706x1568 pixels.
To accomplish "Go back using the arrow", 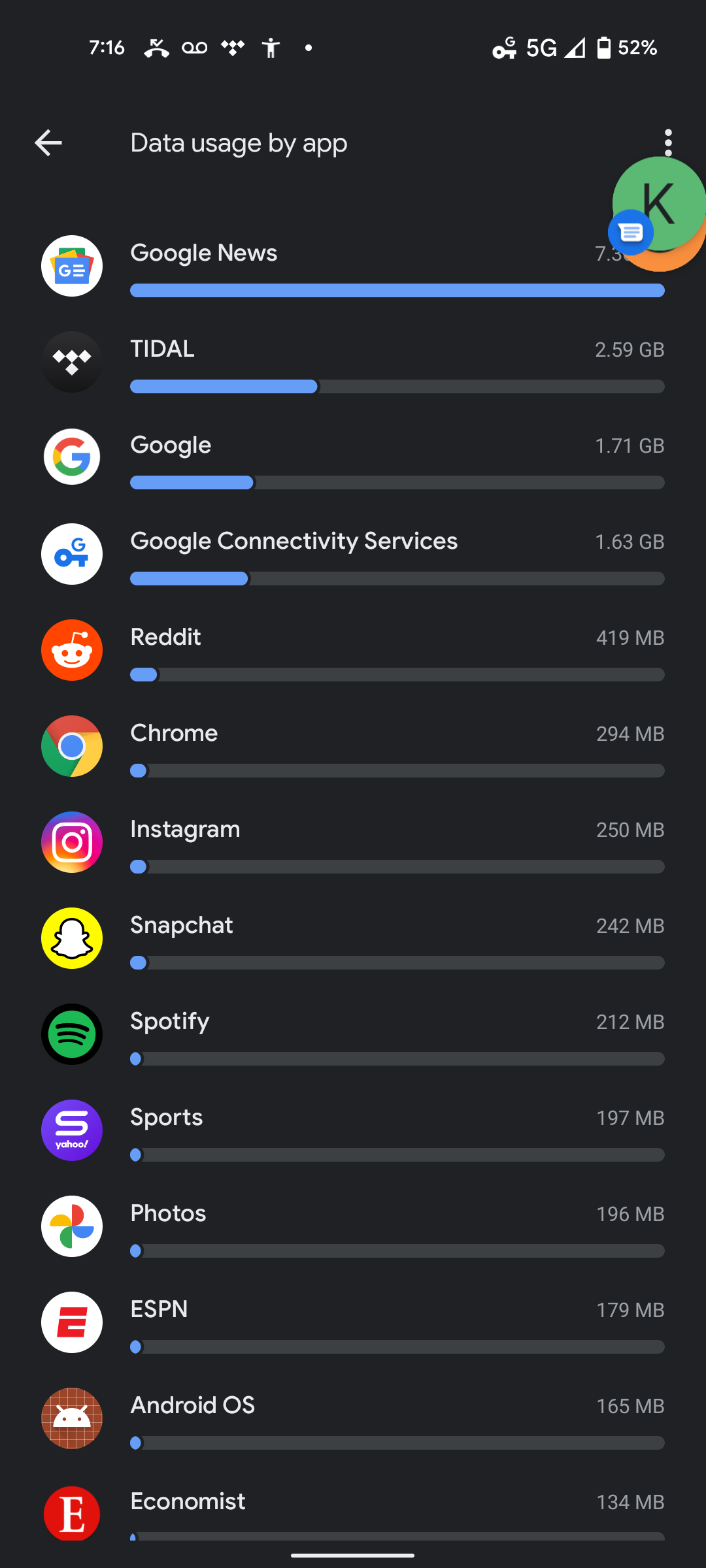I will [48, 143].
